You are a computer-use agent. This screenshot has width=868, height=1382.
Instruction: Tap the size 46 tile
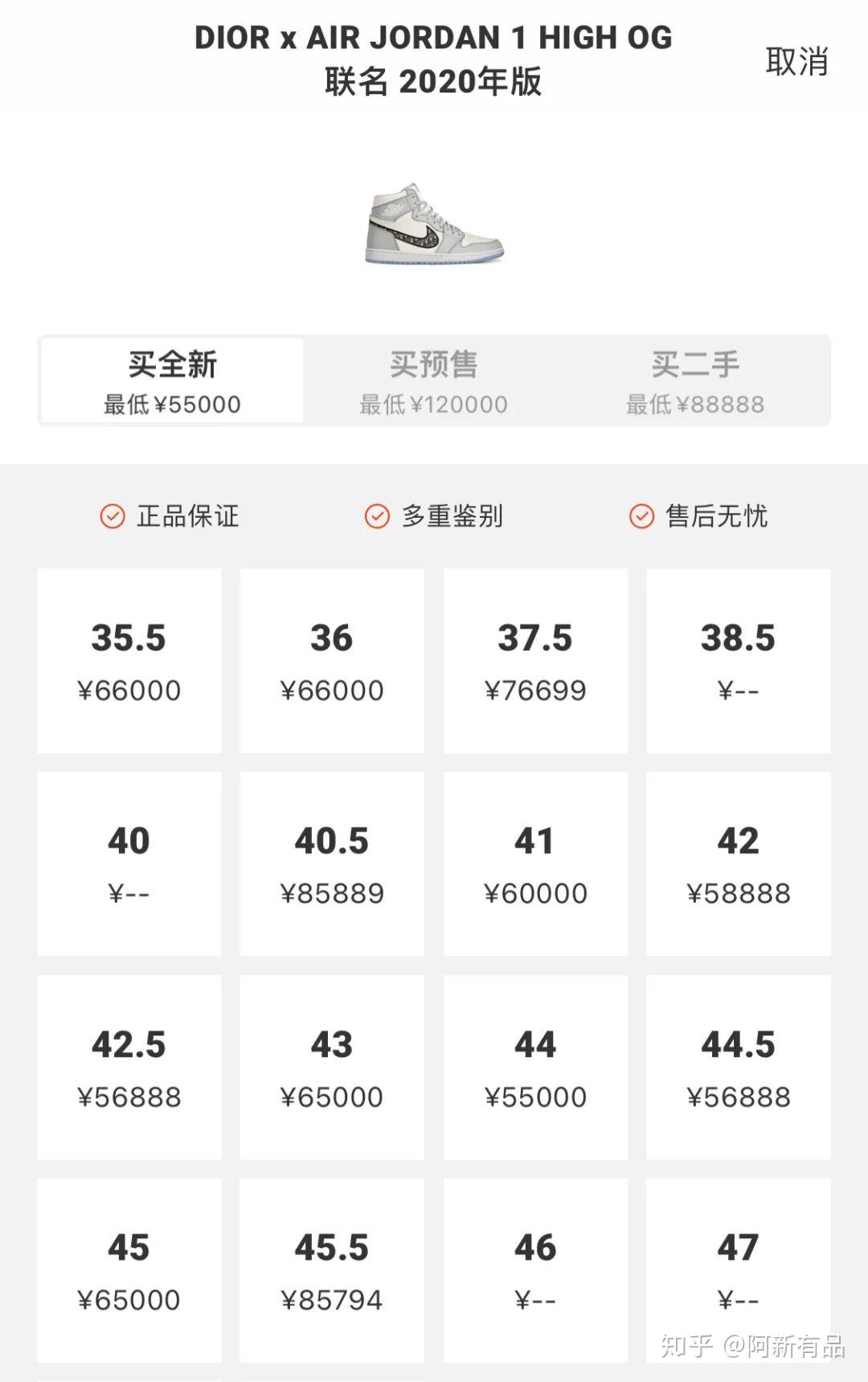click(535, 1270)
